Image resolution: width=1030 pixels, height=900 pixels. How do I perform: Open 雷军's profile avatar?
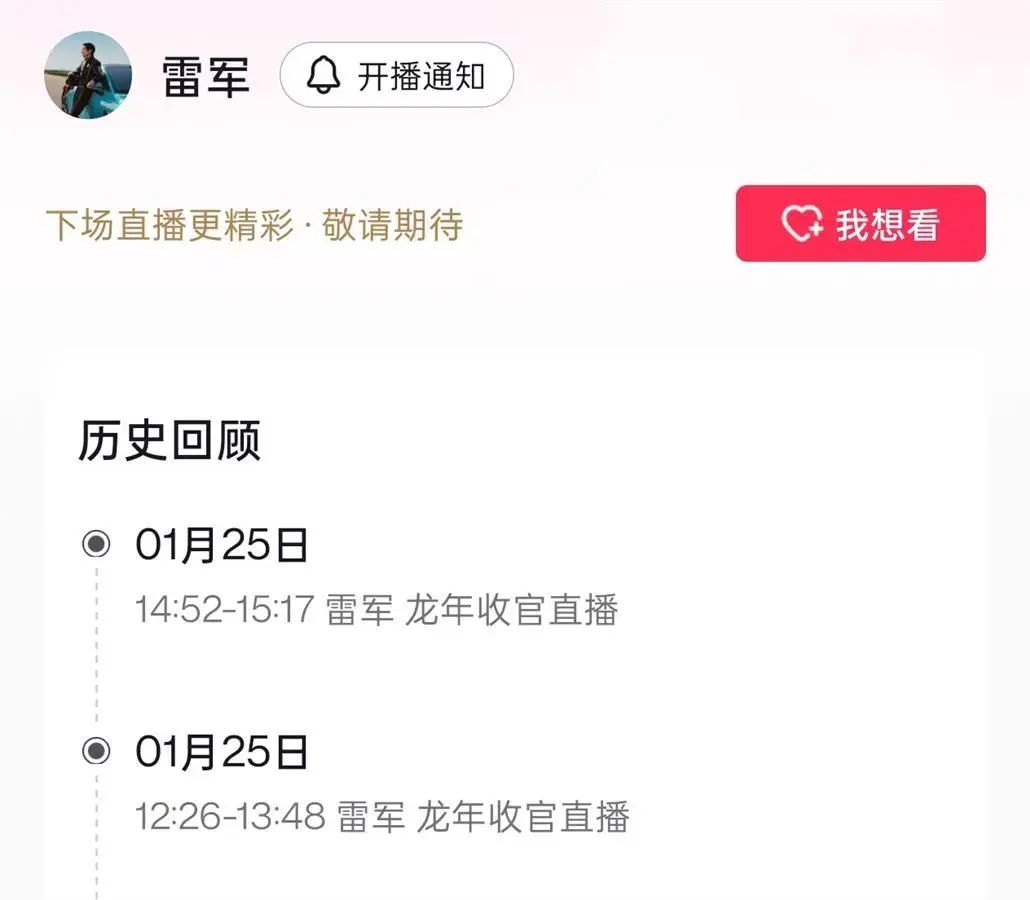[88, 75]
